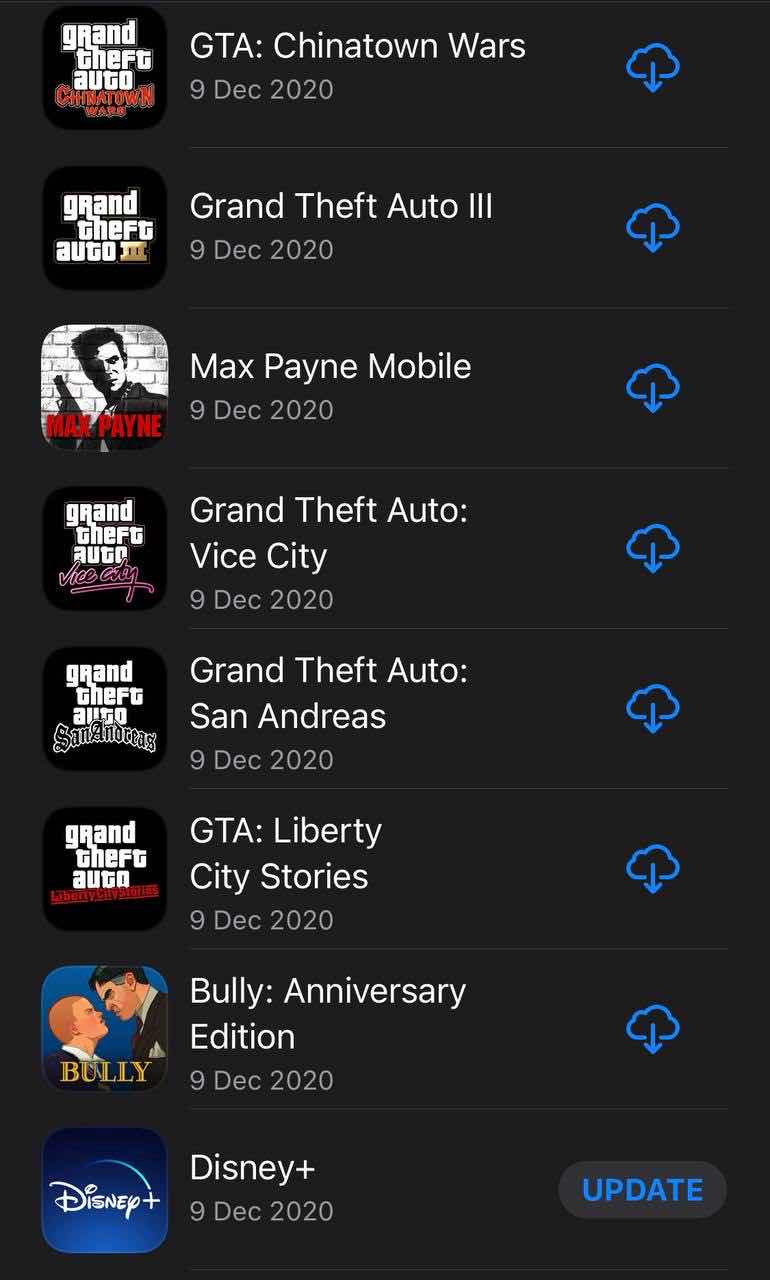Open Grand Theft Auto: Vice City page
770x1280 pixels.
328,532
